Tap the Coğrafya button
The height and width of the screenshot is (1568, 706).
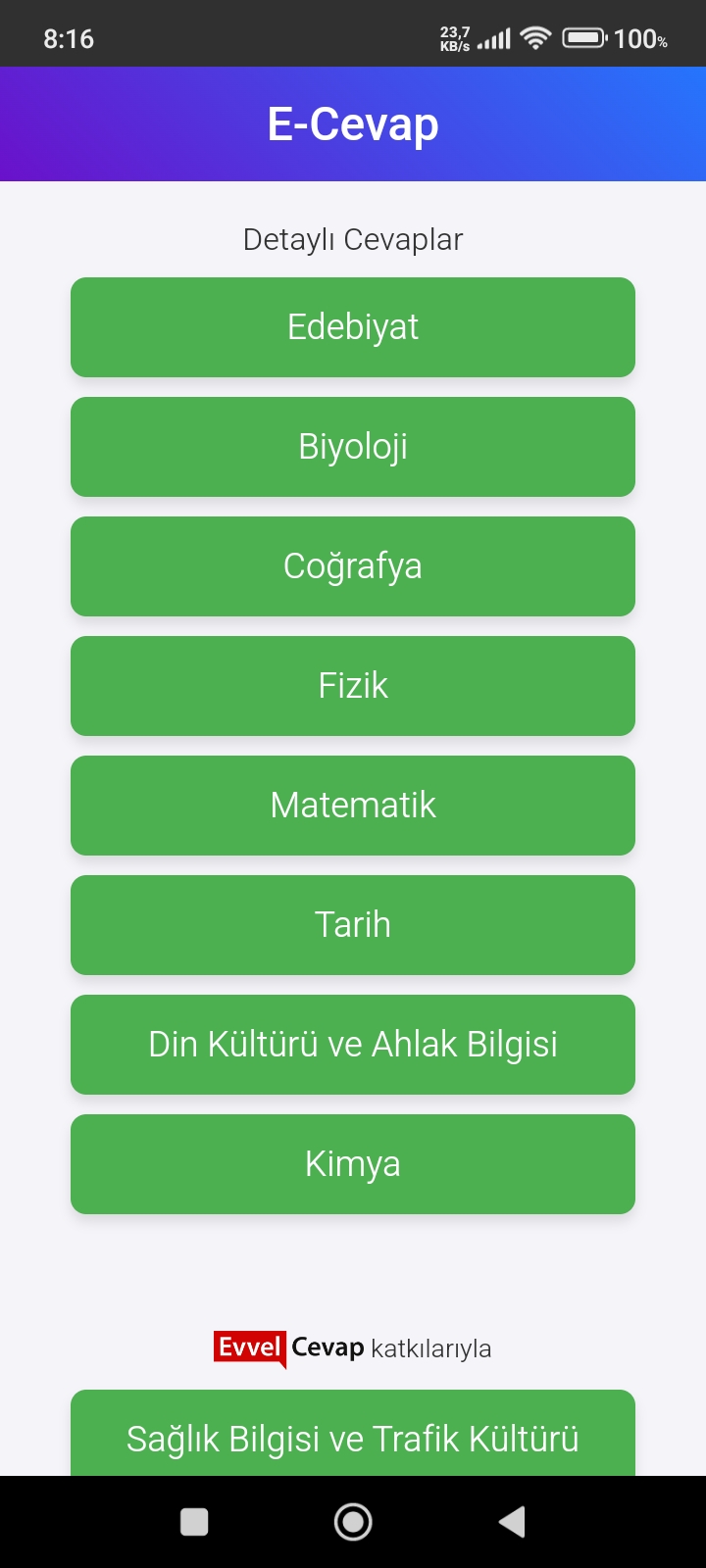tap(353, 566)
